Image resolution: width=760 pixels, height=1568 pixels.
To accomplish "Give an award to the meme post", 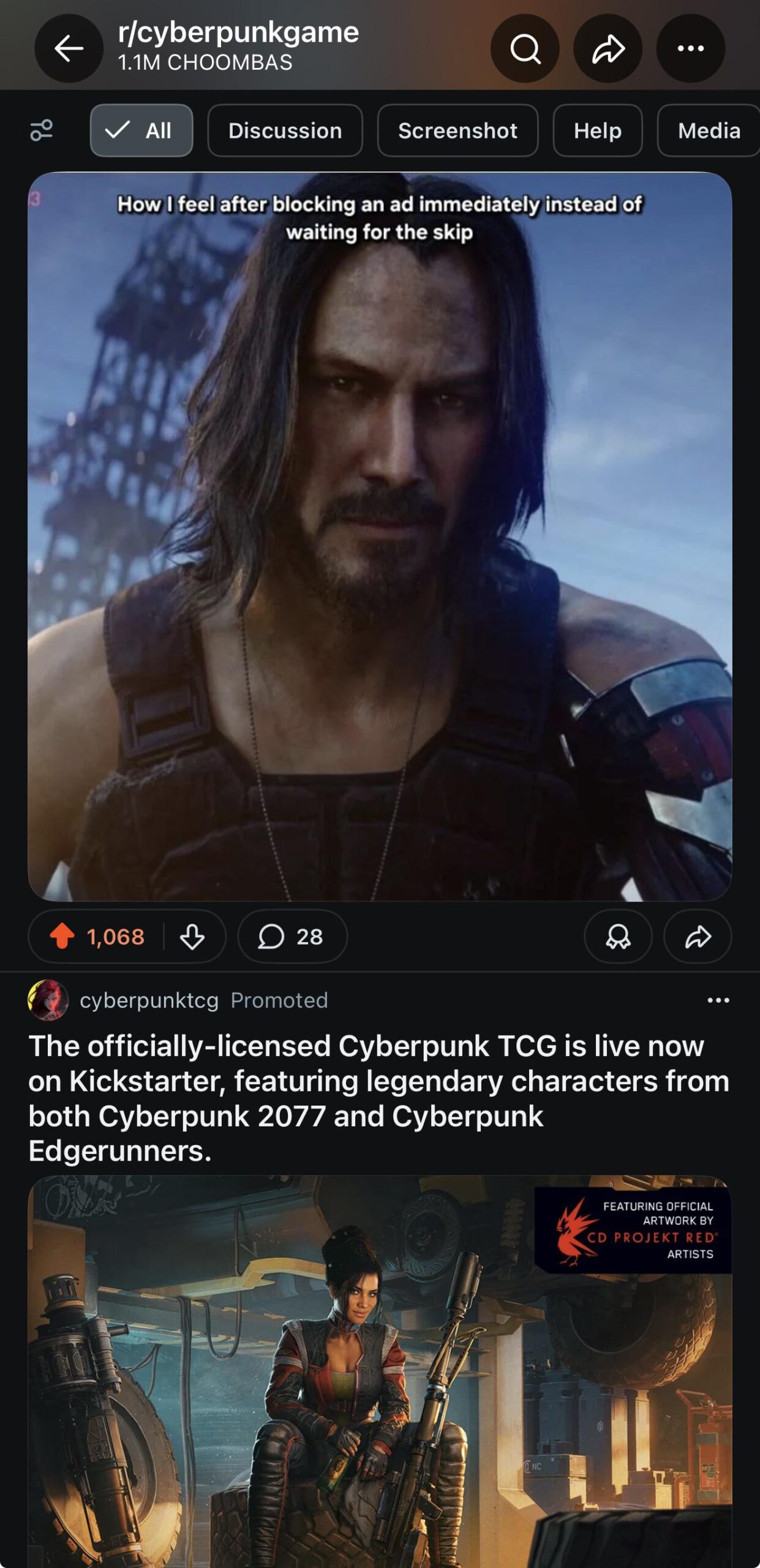I will [618, 937].
